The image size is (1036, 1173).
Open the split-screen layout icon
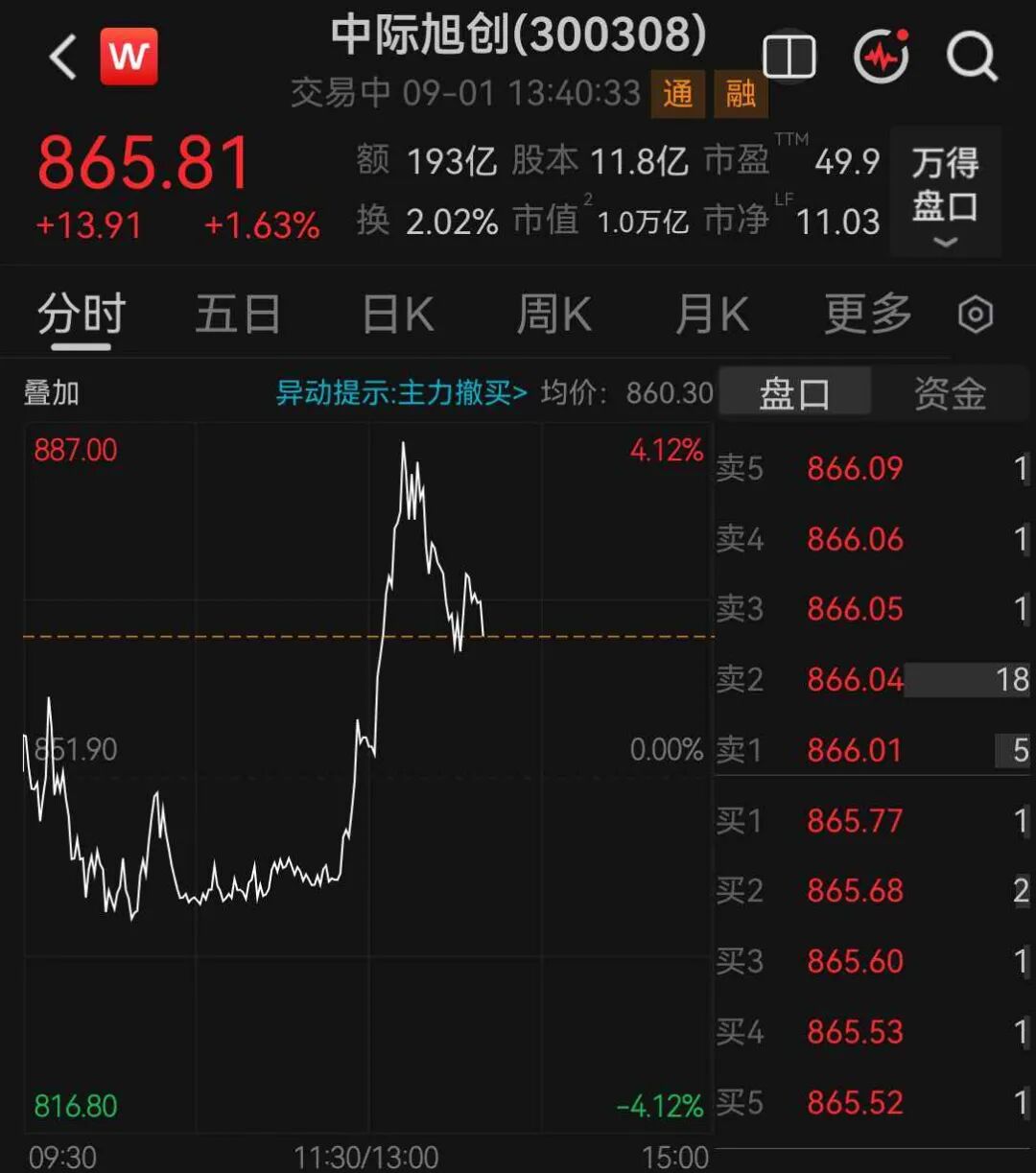point(789,57)
